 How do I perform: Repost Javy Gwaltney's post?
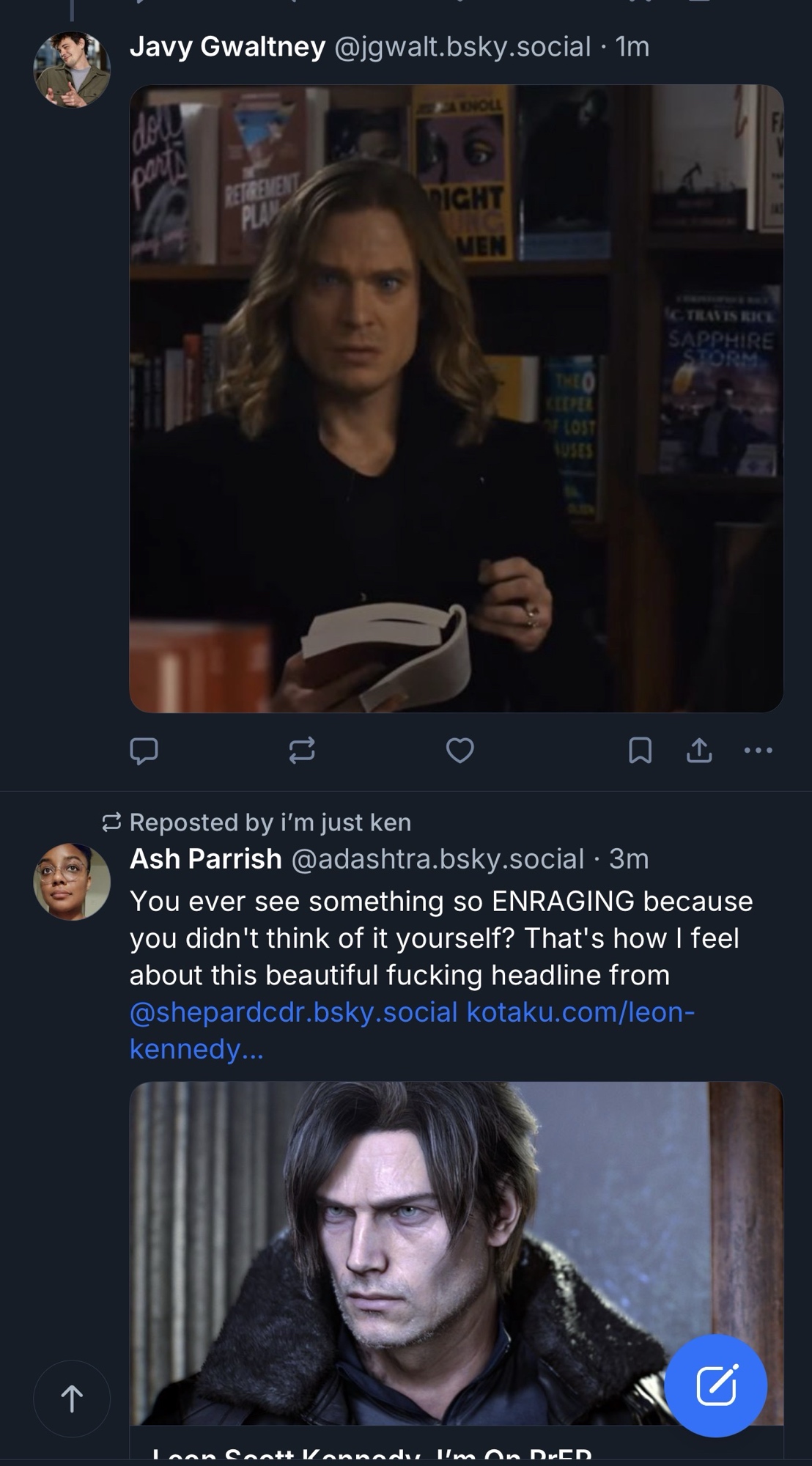(302, 751)
